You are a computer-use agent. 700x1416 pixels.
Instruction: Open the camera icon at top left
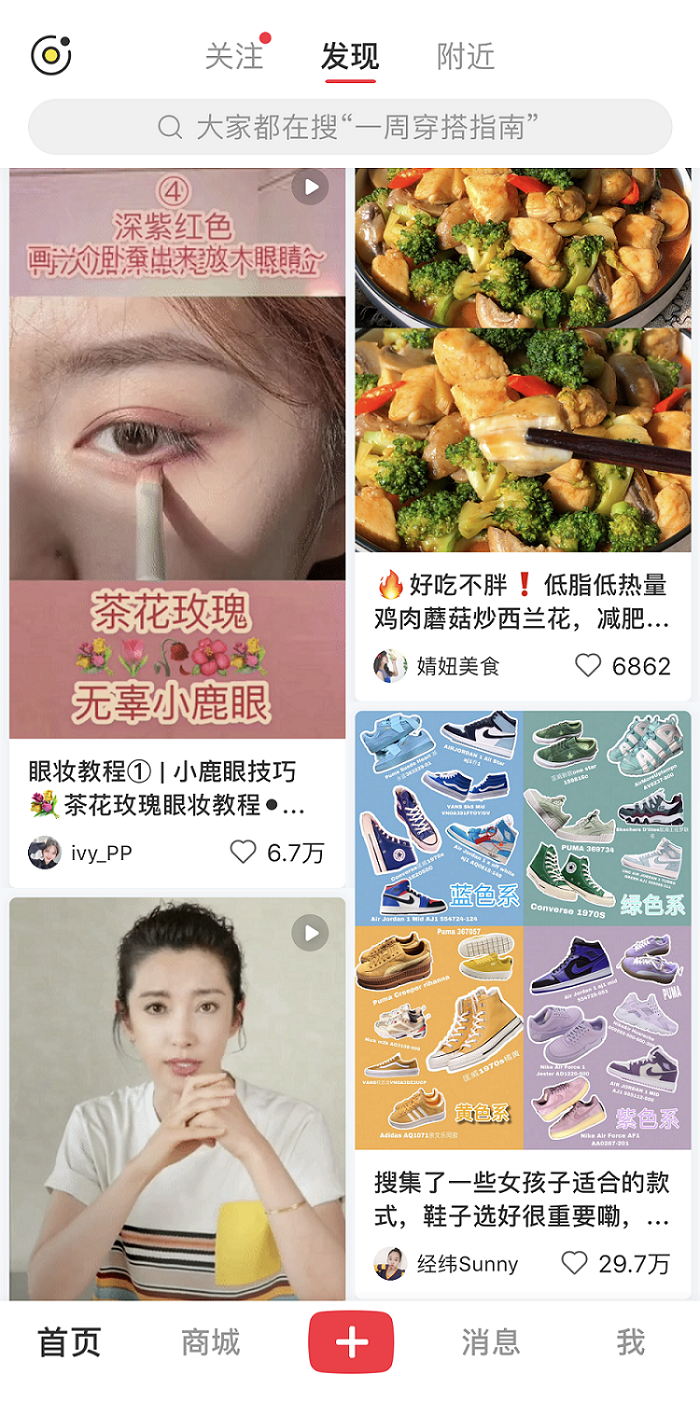click(51, 55)
